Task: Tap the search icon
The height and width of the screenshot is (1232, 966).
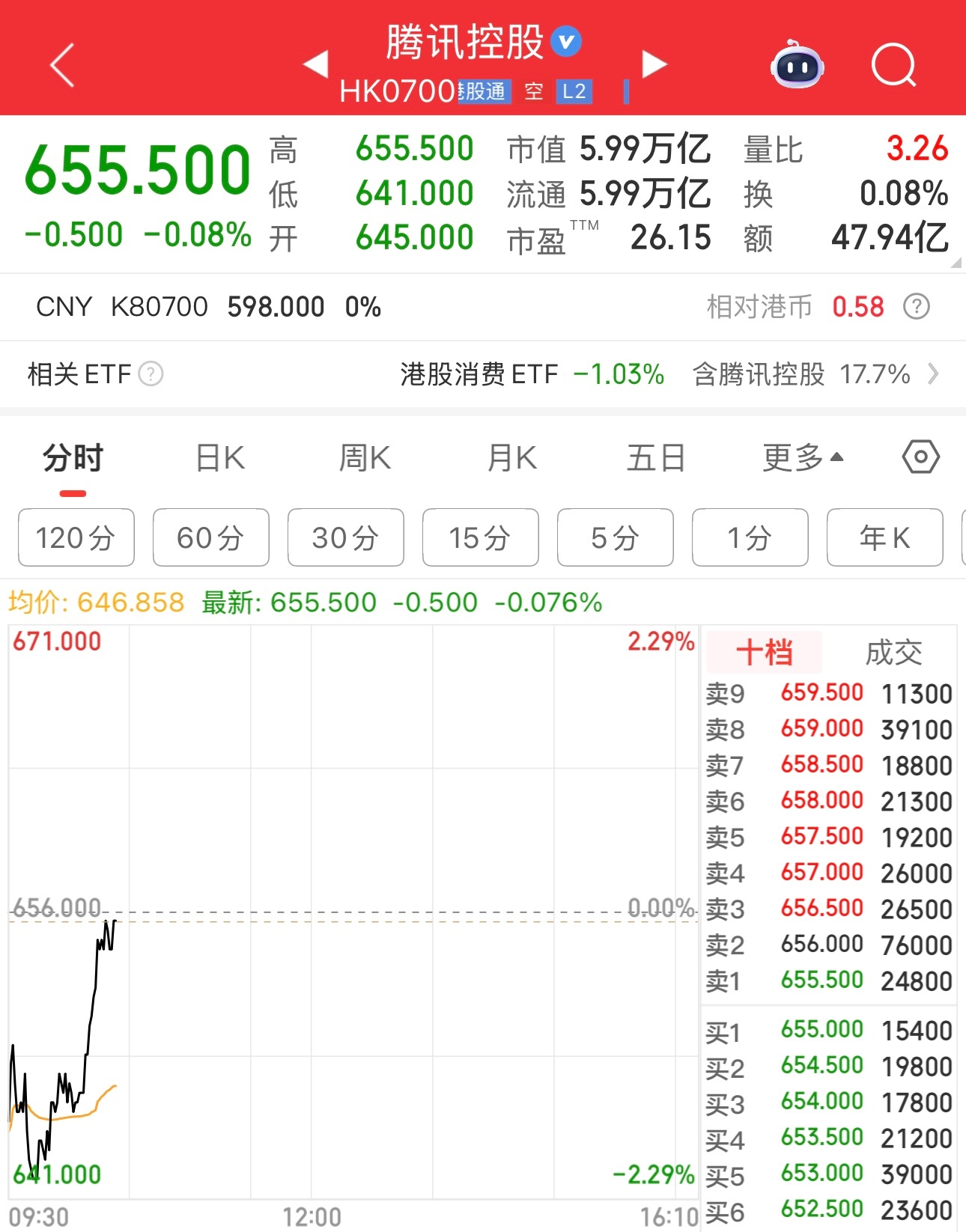Action: [x=894, y=66]
